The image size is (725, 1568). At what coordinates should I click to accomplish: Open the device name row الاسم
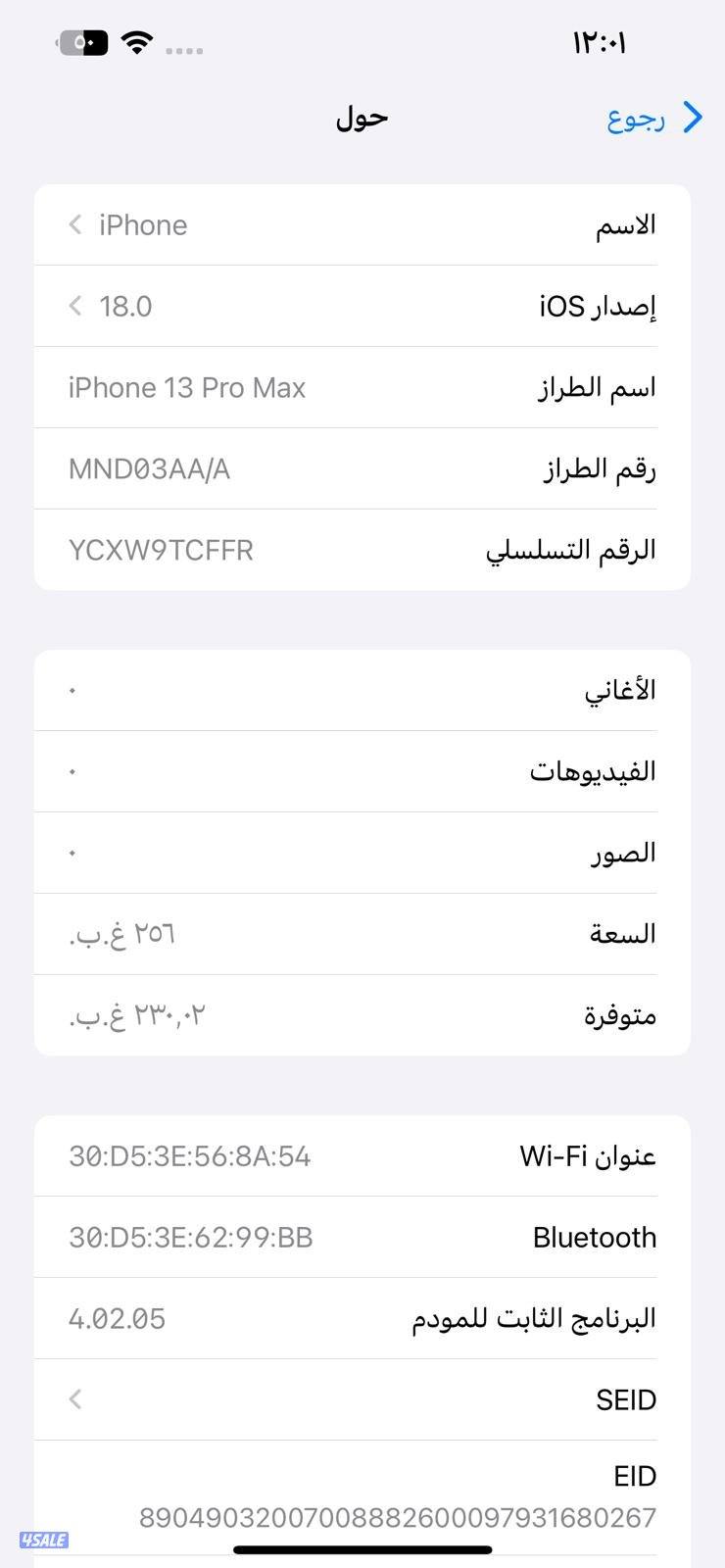(x=362, y=224)
